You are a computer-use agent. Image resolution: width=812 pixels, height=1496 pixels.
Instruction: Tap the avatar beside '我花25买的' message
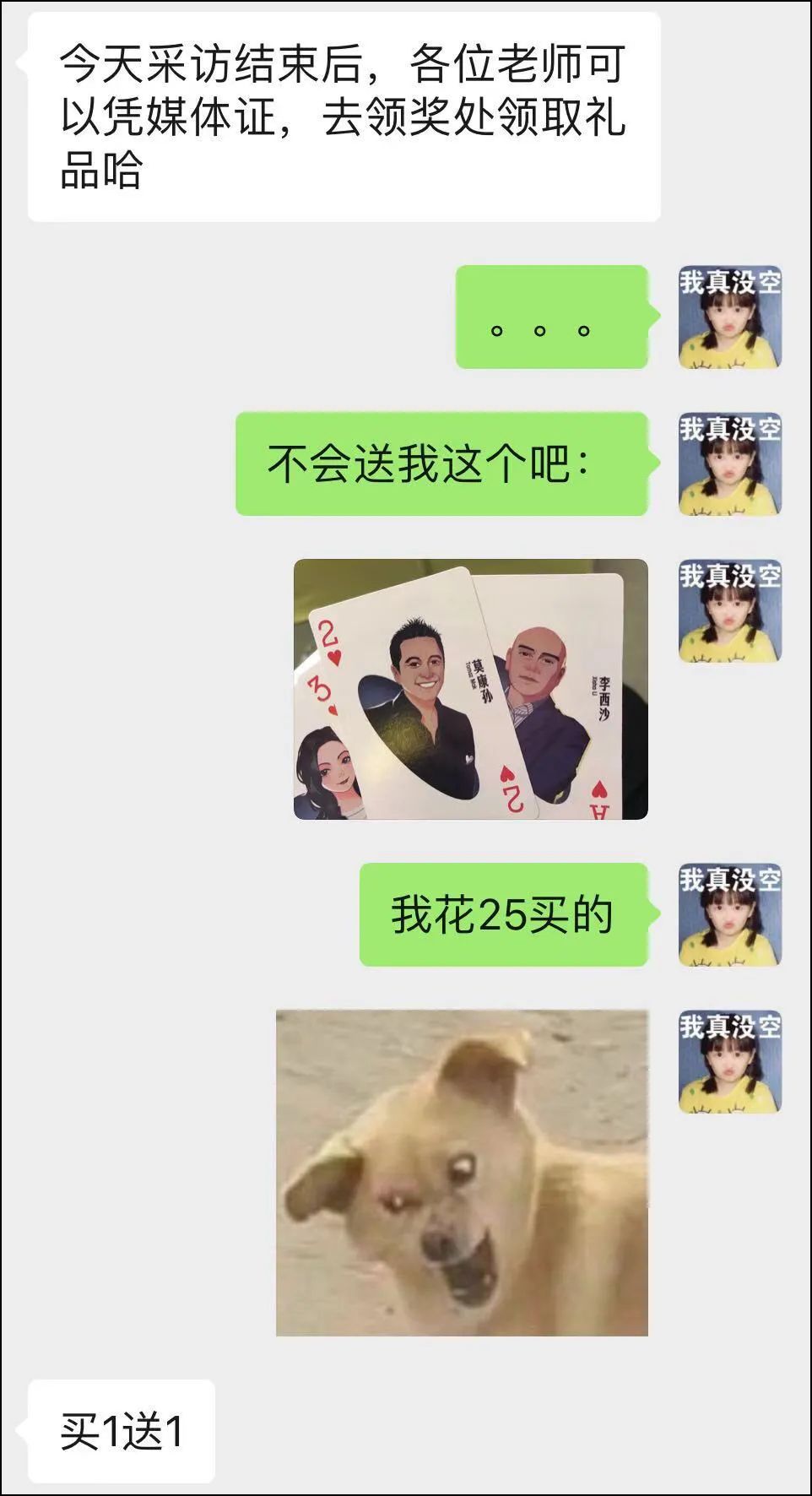coord(730,914)
